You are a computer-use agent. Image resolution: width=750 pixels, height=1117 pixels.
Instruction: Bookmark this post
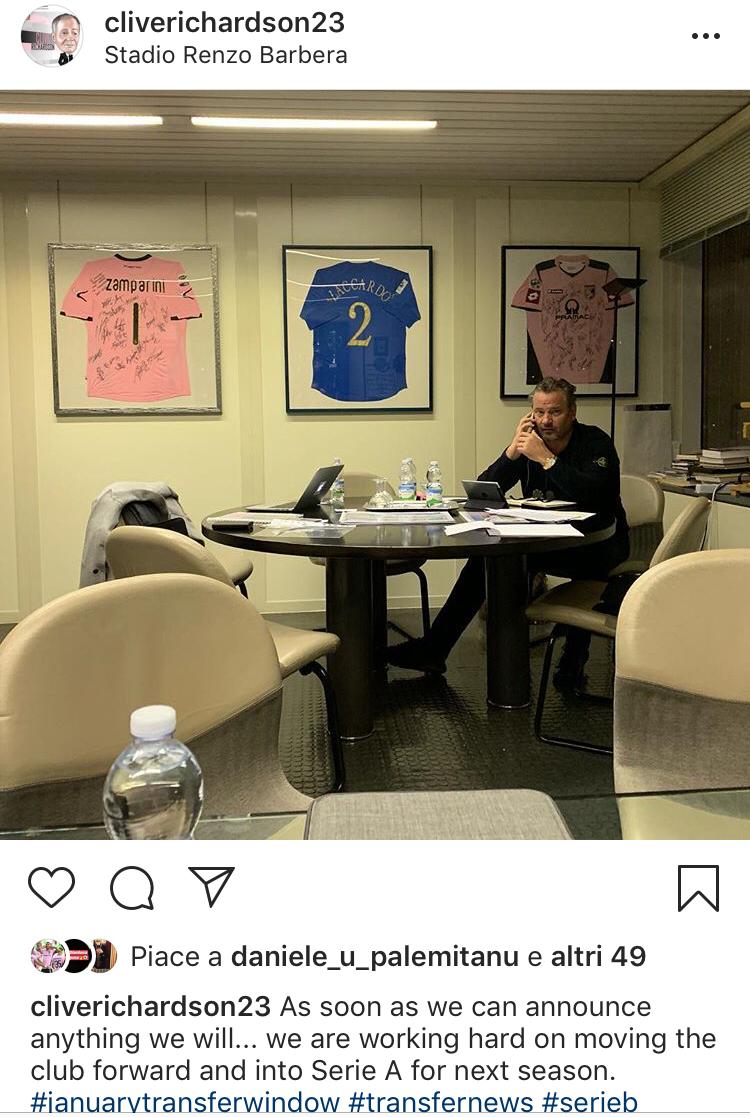pyautogui.click(x=698, y=888)
